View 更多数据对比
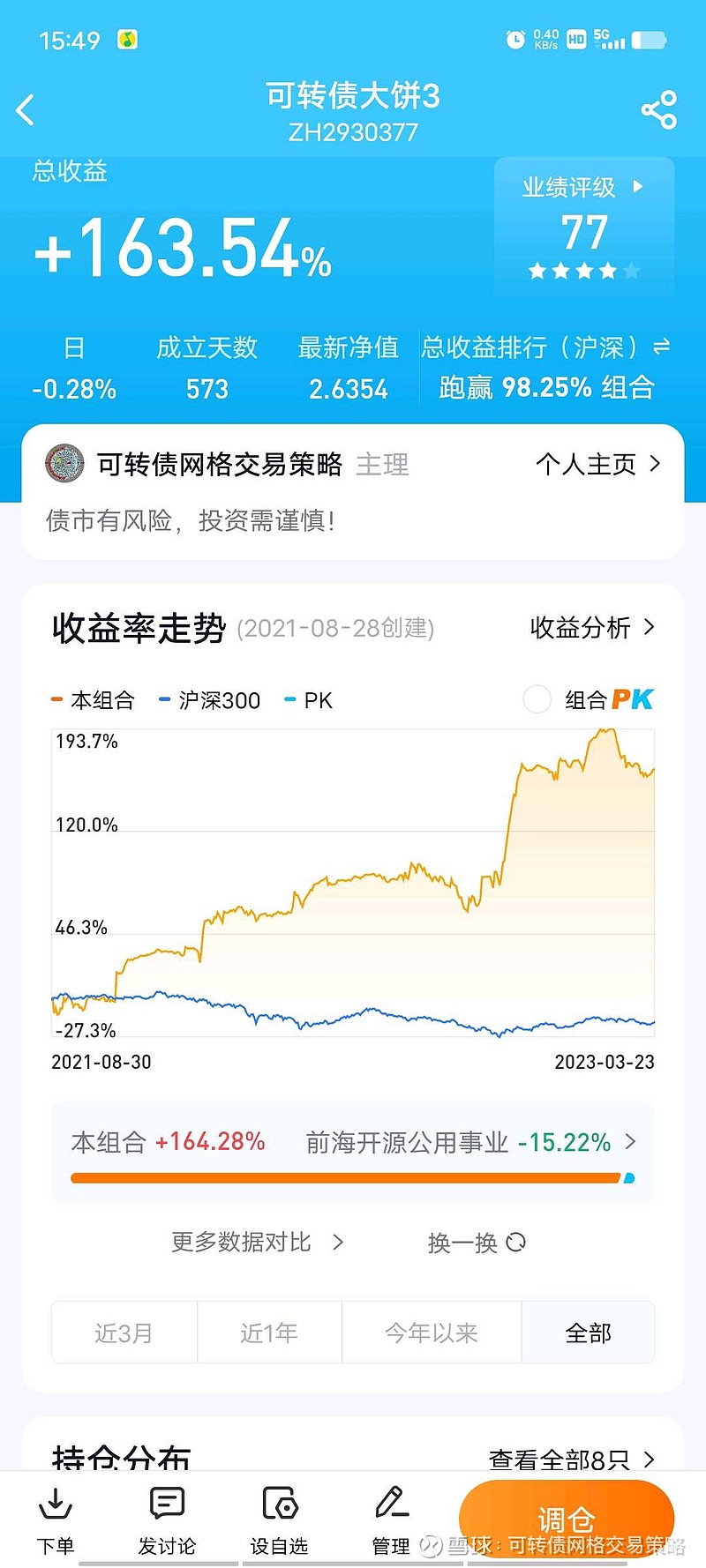Image resolution: width=706 pixels, height=1568 pixels. click(257, 1242)
